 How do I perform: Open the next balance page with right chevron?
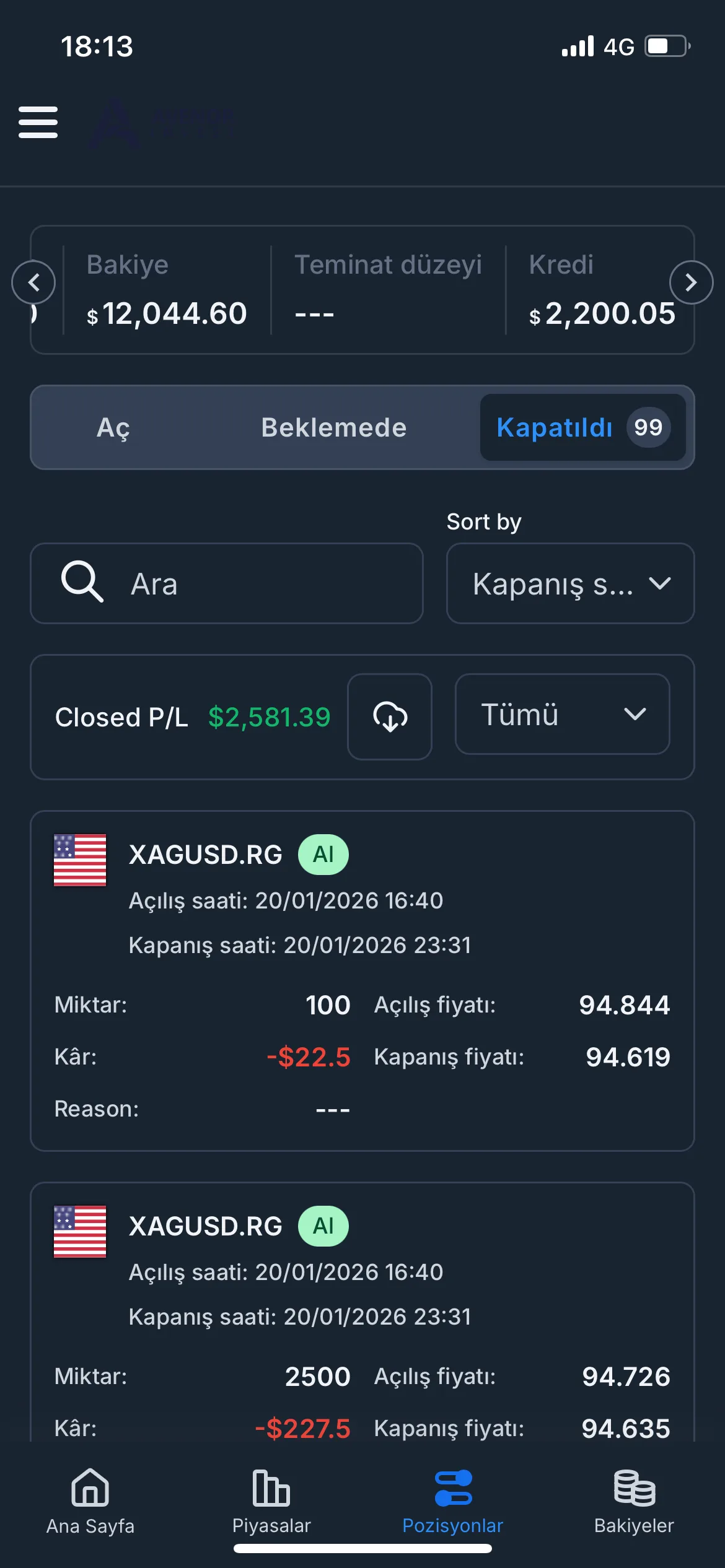[x=690, y=282]
